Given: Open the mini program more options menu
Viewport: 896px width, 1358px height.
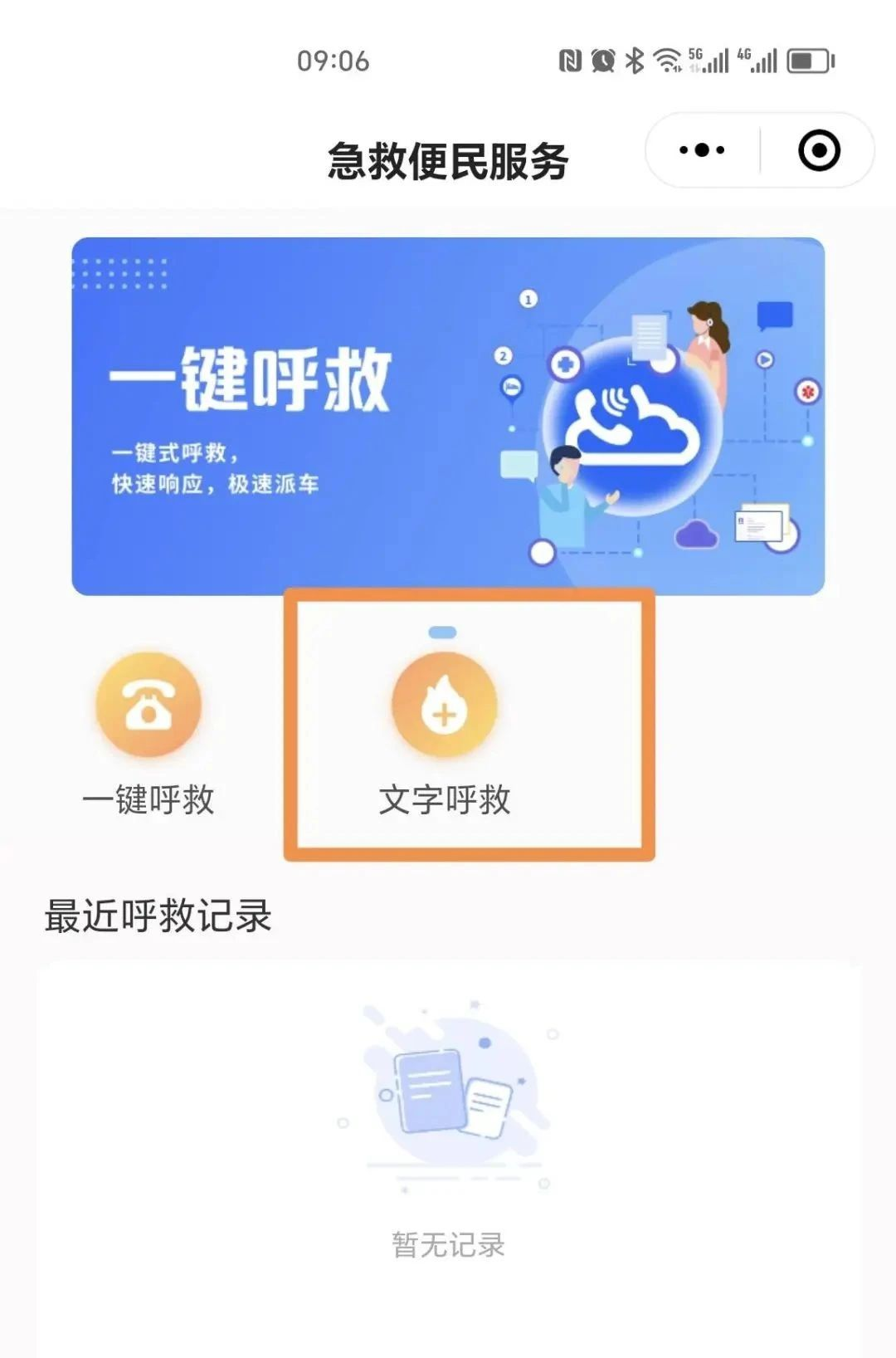Looking at the screenshot, I should pyautogui.click(x=702, y=150).
